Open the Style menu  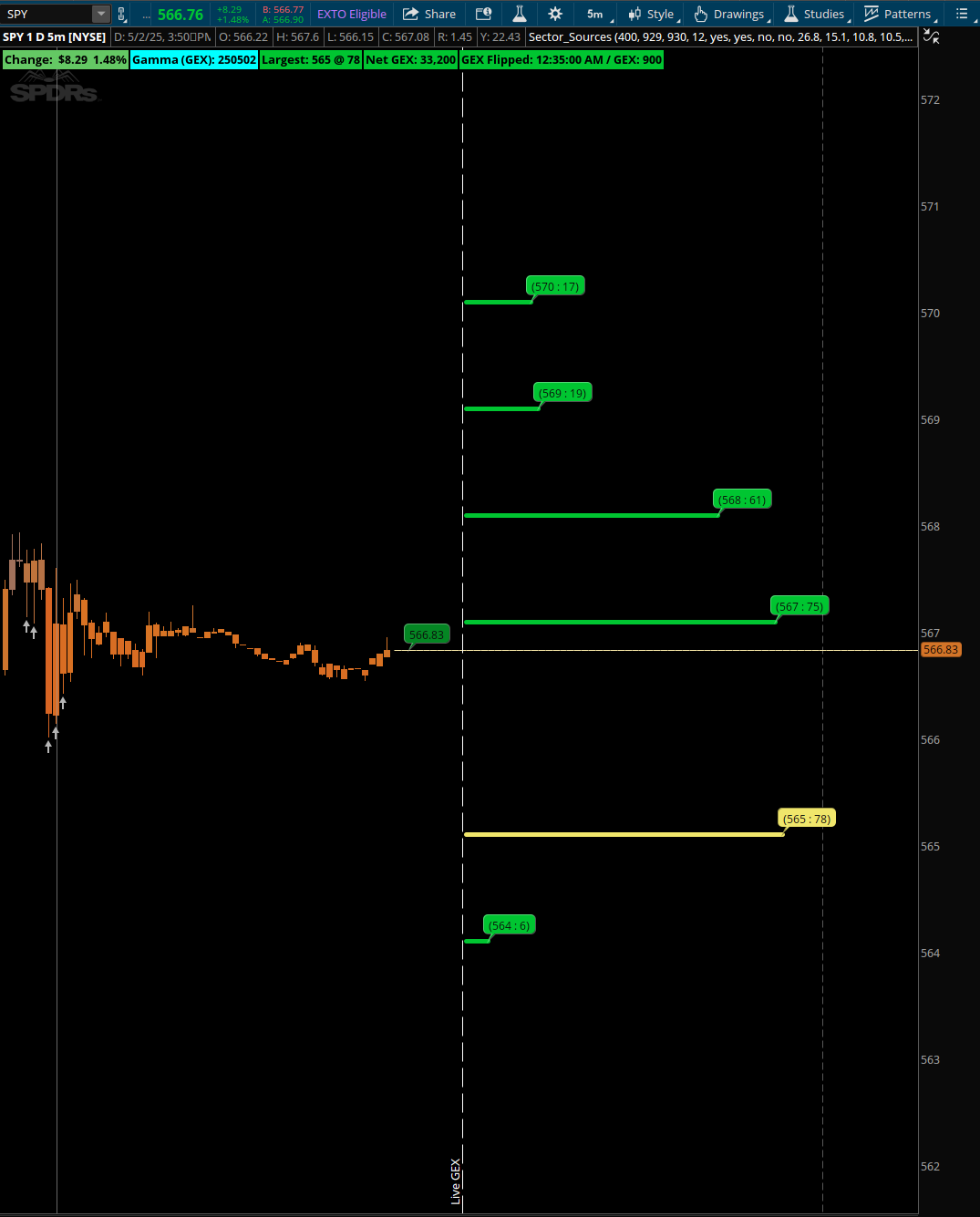[x=652, y=14]
